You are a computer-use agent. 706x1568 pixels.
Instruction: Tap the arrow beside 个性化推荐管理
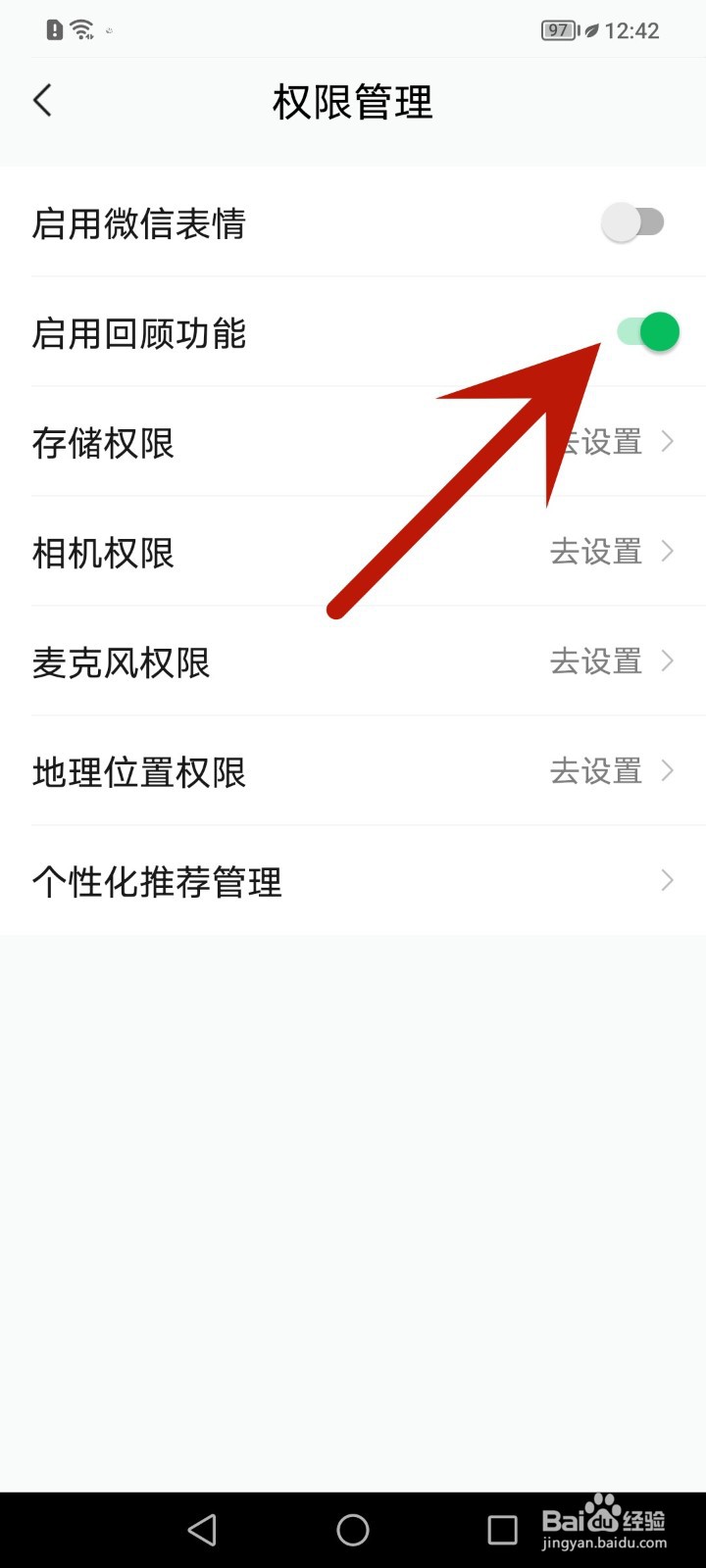pyautogui.click(x=668, y=880)
